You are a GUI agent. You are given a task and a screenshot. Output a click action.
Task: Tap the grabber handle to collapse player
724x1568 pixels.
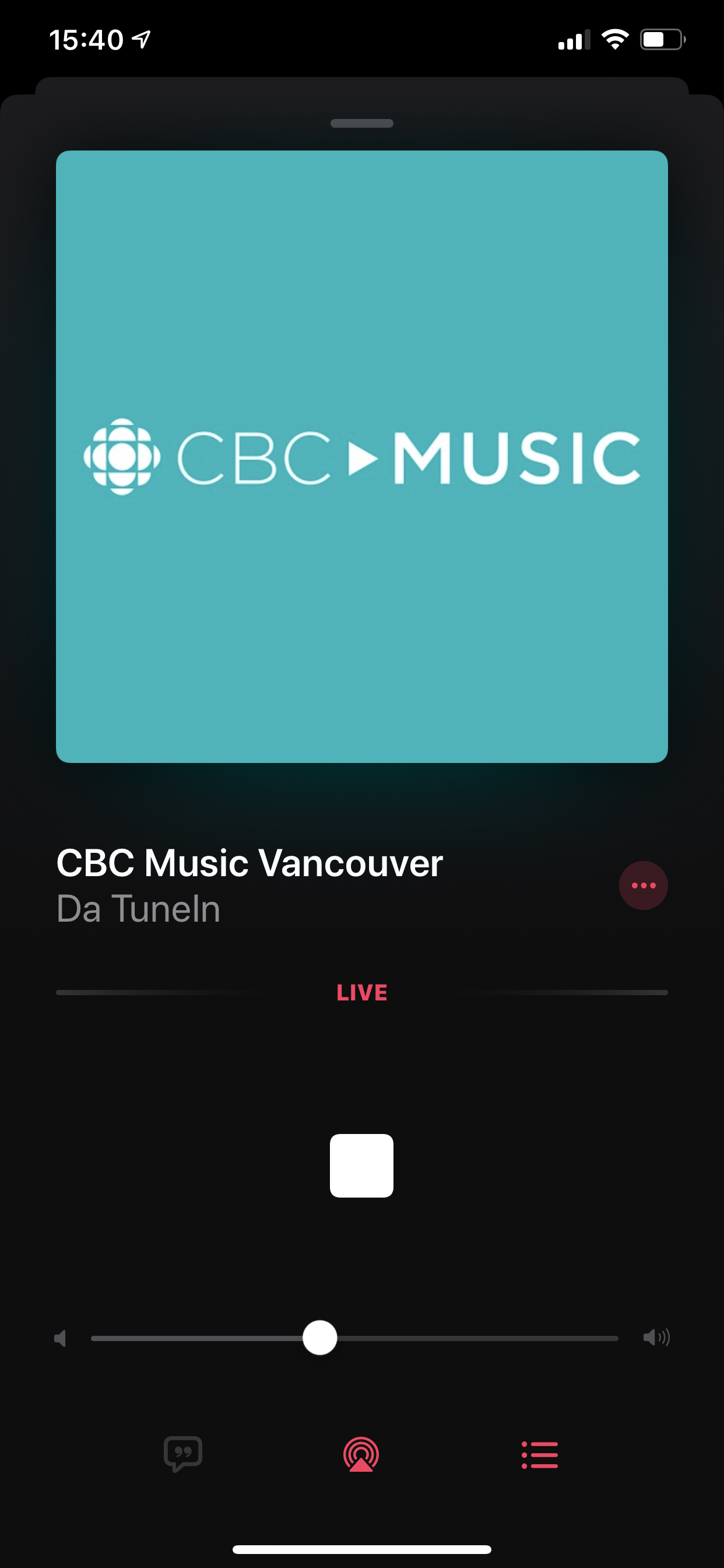click(x=362, y=123)
